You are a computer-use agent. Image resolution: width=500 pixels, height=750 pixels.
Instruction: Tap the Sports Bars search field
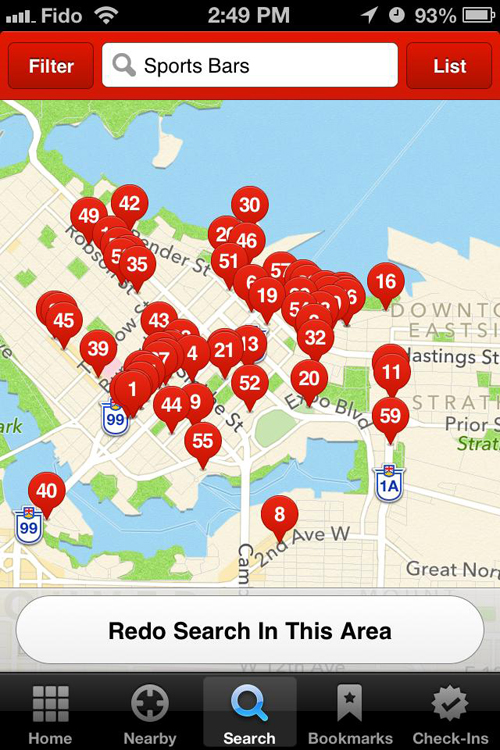250,65
